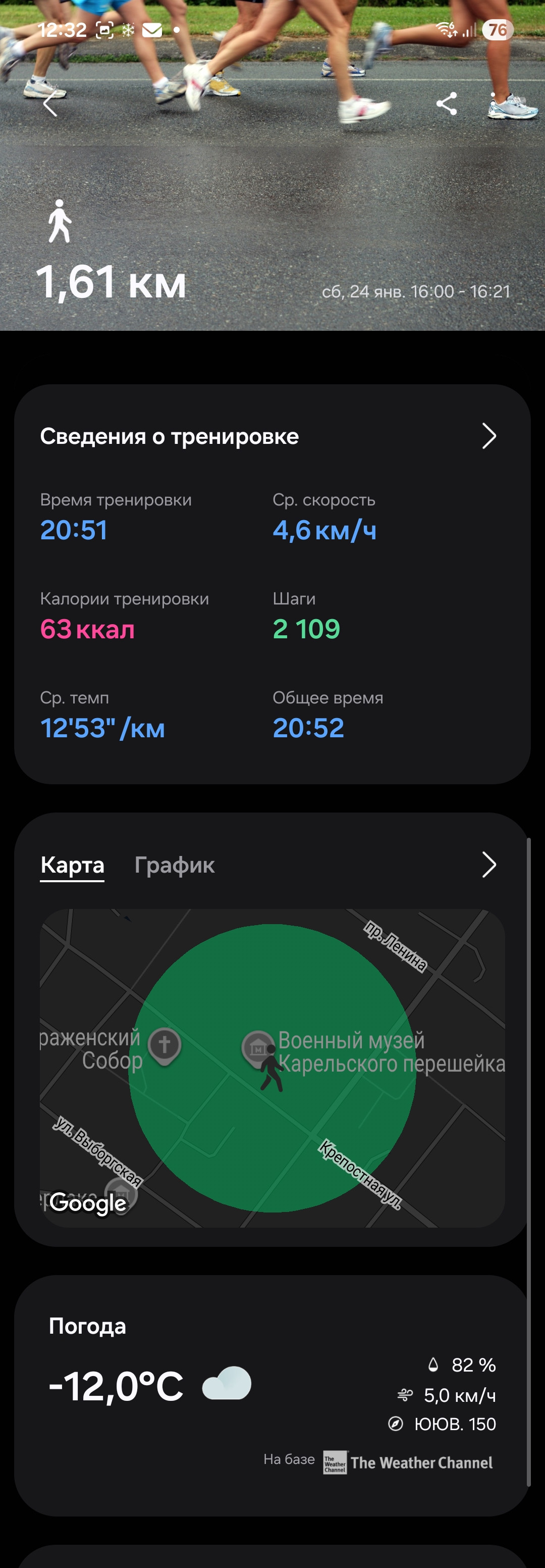
Task: Go back using the top-left arrow
Action: pyautogui.click(x=51, y=104)
